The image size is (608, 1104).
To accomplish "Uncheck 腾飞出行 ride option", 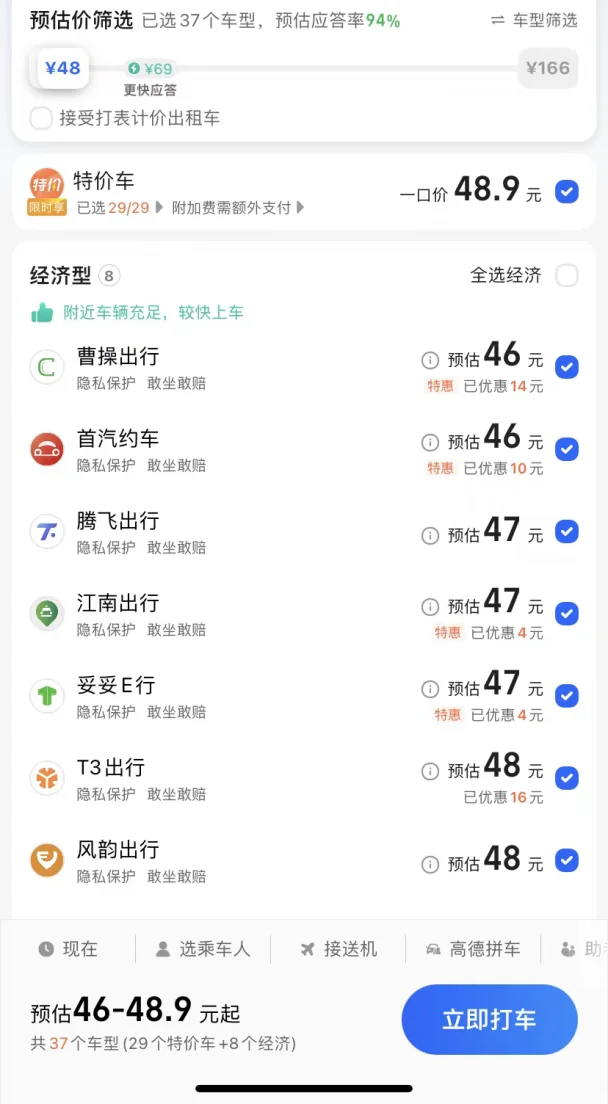I will 566,531.
